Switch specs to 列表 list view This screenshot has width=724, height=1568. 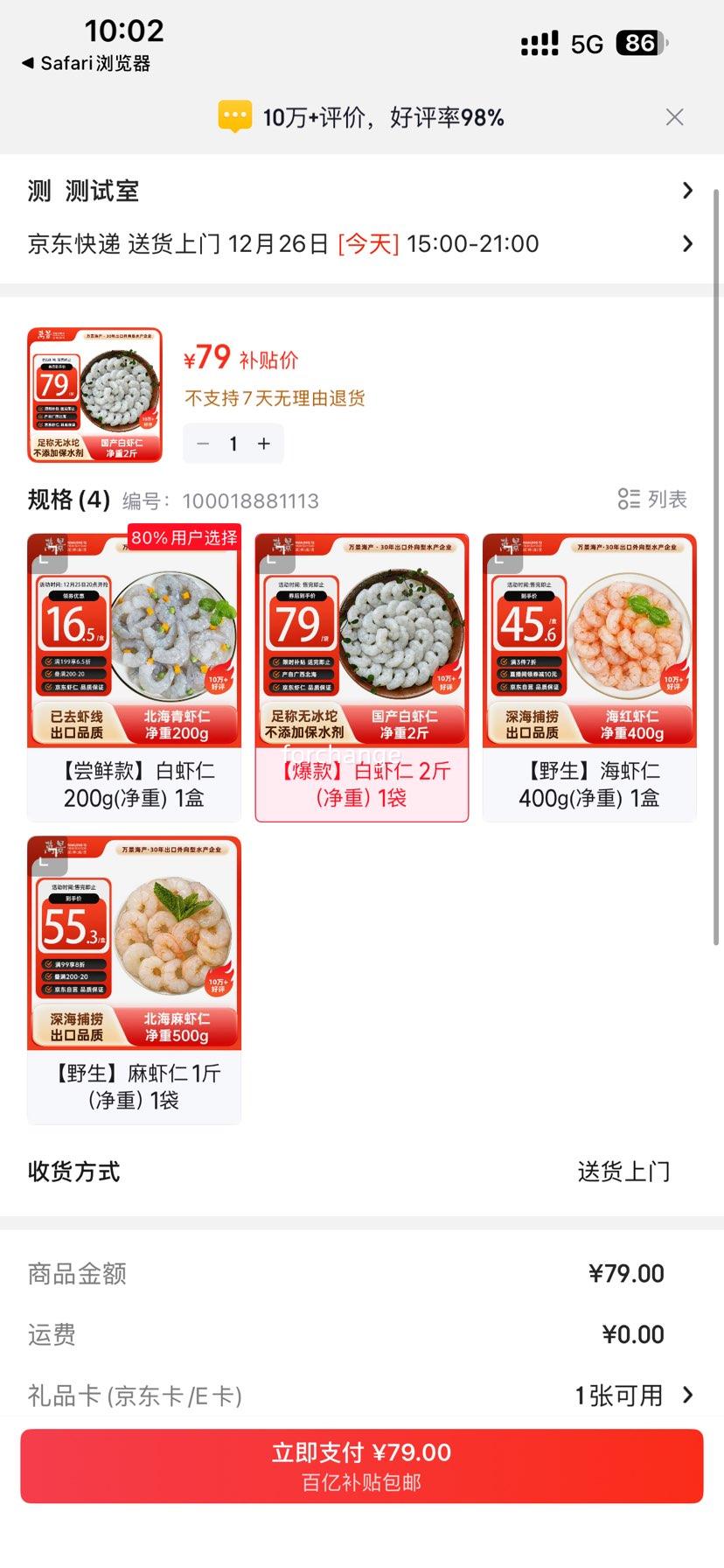tap(652, 500)
